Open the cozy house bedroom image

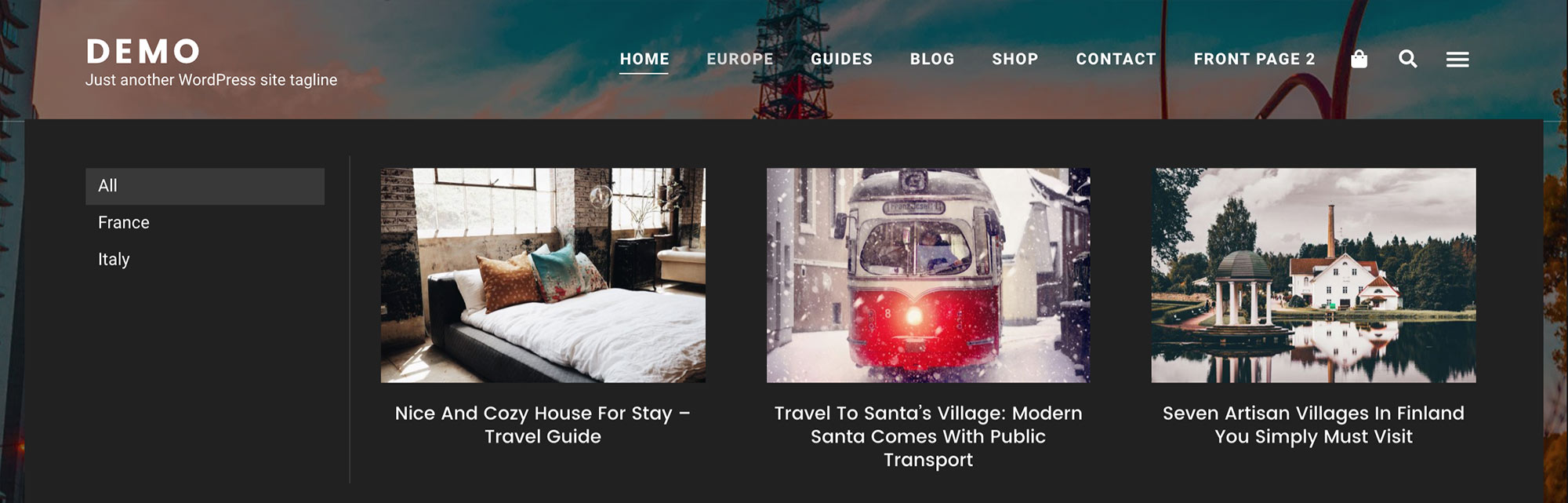[543, 275]
